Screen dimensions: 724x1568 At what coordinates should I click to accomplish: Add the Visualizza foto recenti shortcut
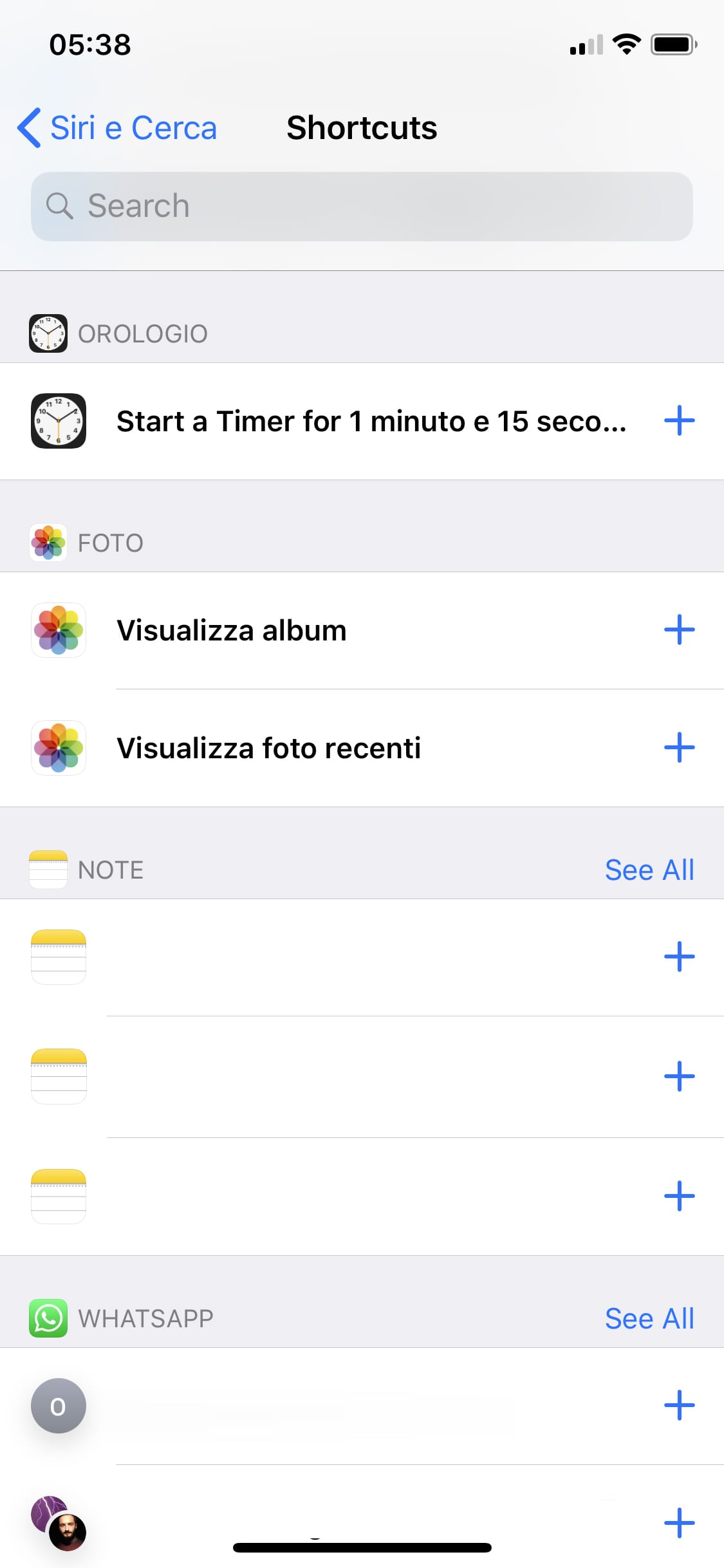679,747
